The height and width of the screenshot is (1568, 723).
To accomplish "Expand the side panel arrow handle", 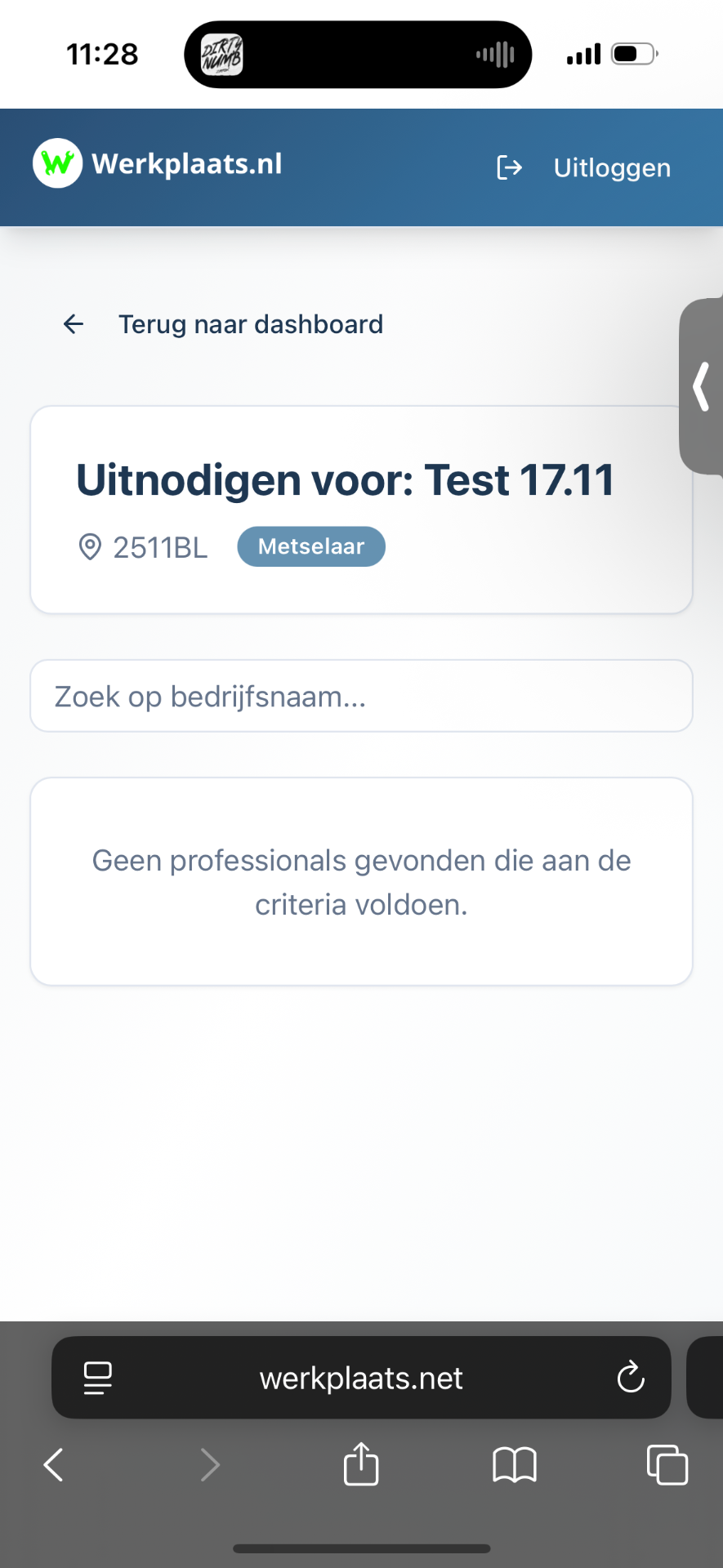I will pos(702,386).
